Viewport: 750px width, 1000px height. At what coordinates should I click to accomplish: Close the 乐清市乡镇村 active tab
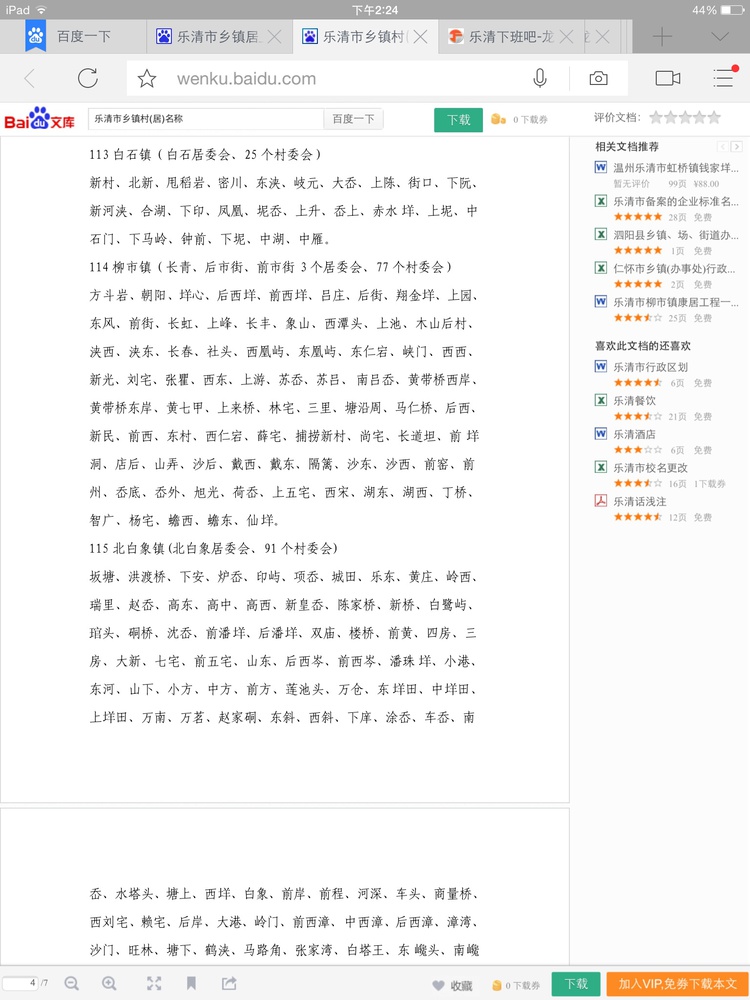tap(421, 37)
